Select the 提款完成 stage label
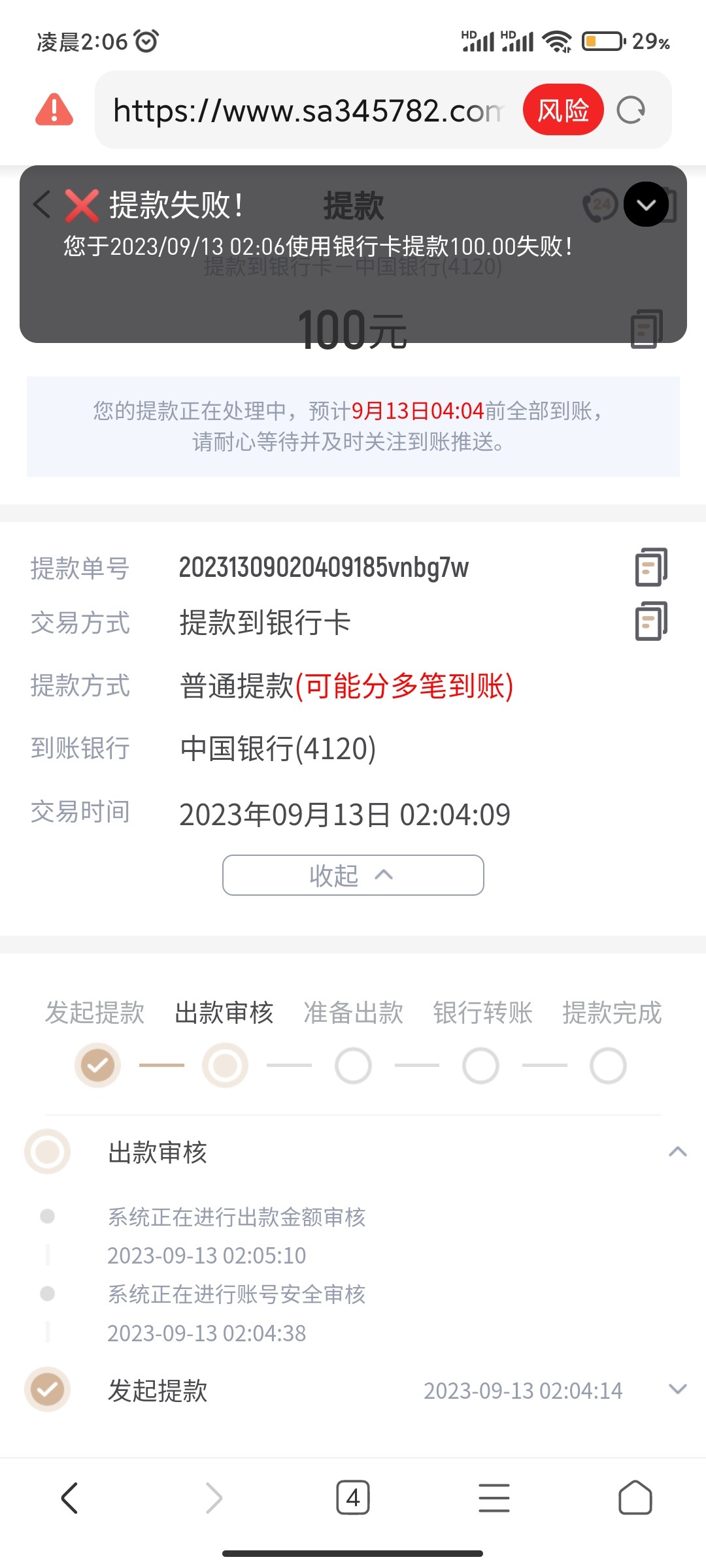 pyautogui.click(x=611, y=1012)
